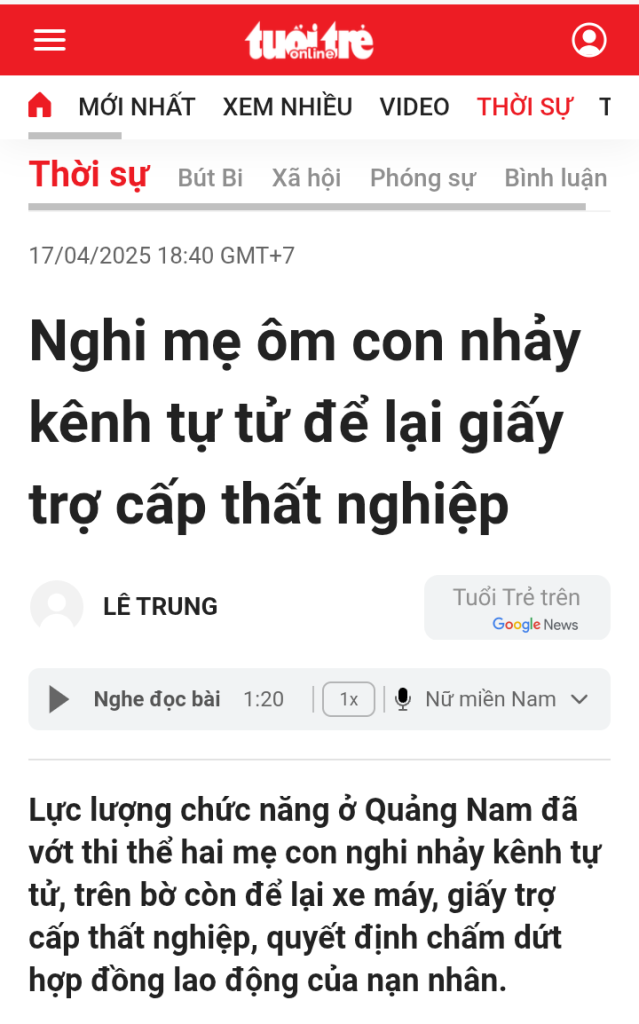Open the user account profile icon
This screenshot has height=1024, width=639.
589,40
